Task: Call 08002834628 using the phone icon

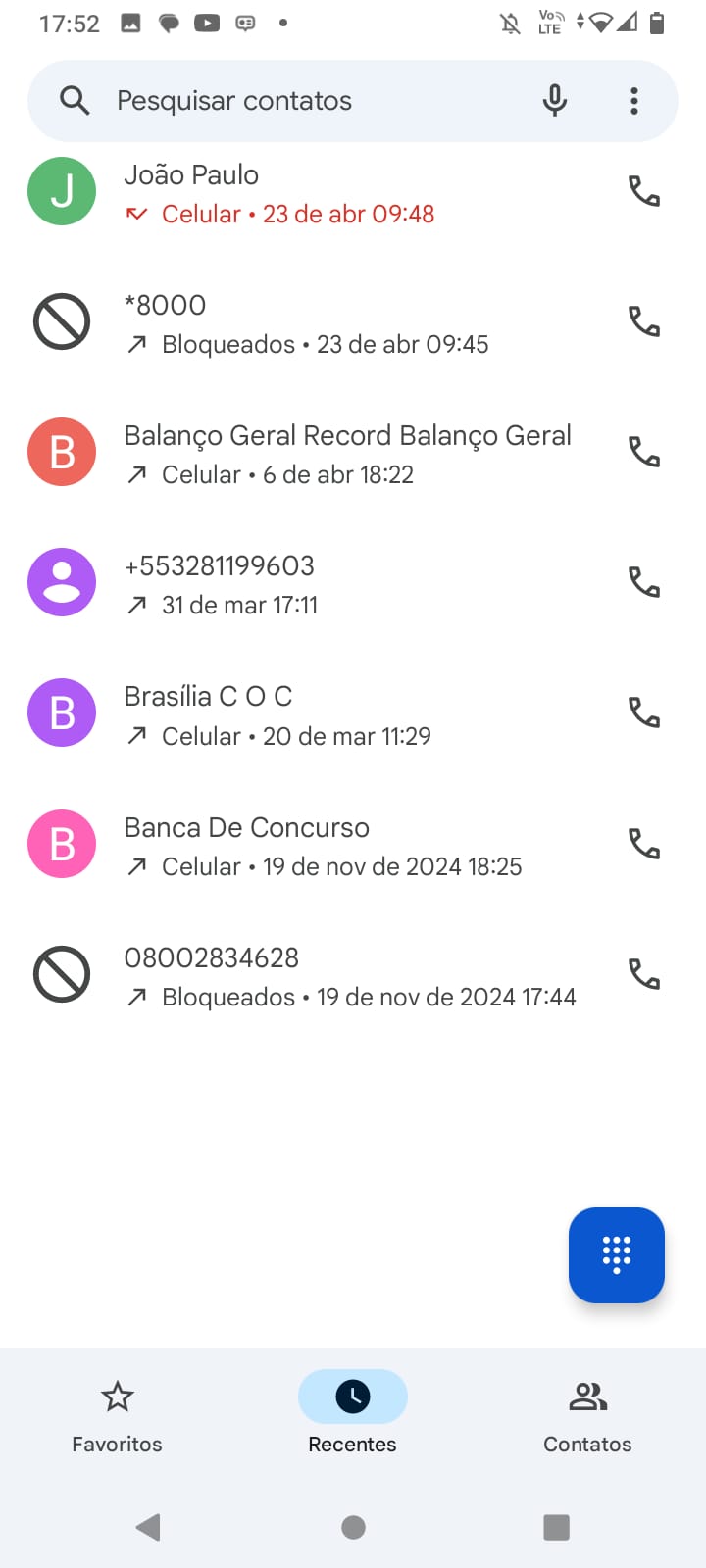Action: pyautogui.click(x=644, y=974)
